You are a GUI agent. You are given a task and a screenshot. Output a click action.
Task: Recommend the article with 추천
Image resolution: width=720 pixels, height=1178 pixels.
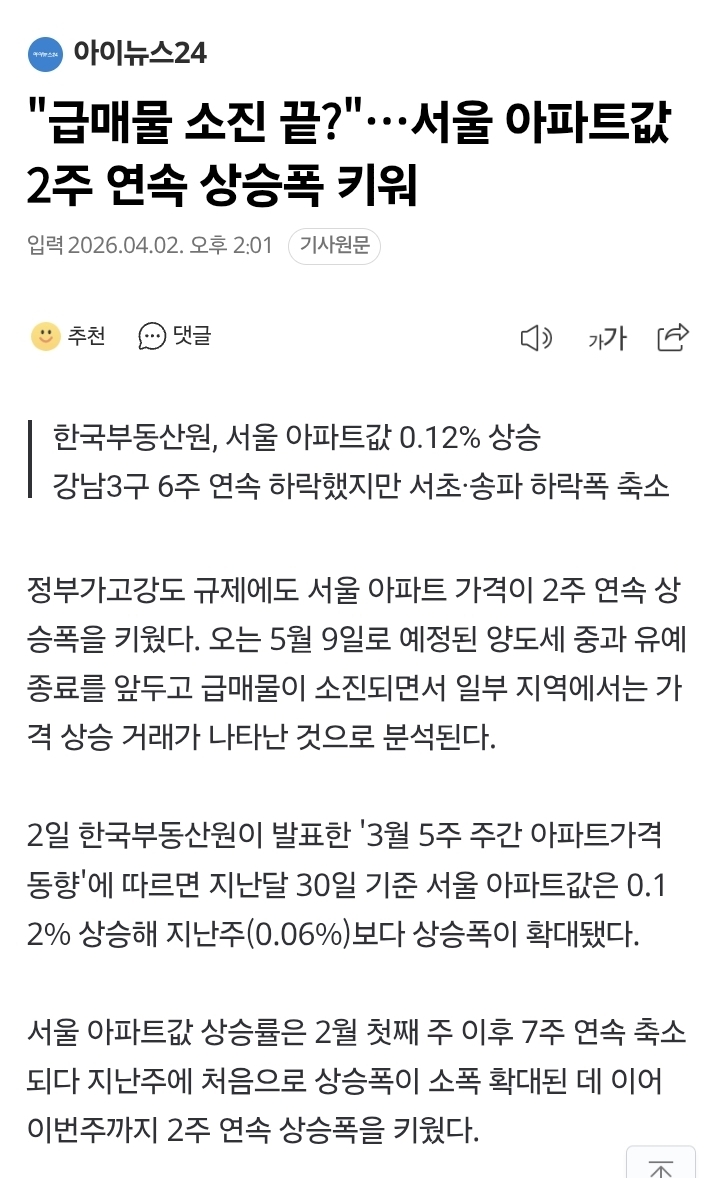click(x=68, y=336)
